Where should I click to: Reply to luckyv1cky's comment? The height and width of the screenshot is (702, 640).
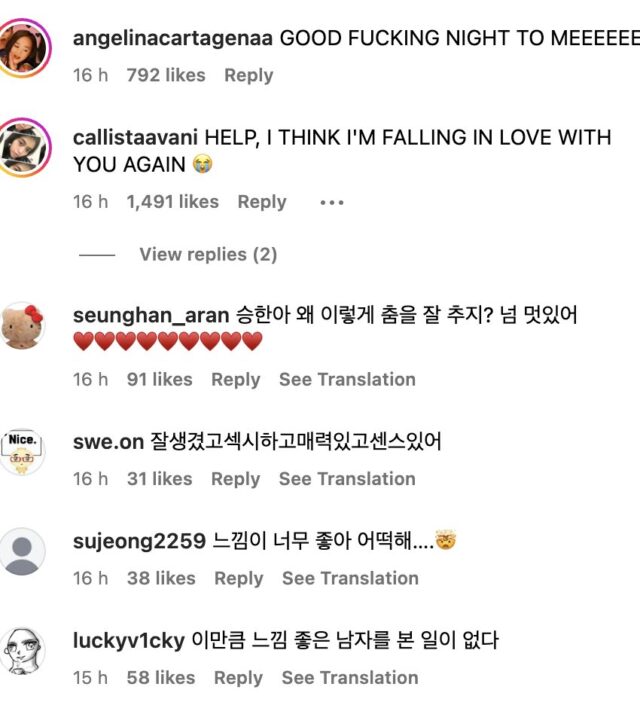(238, 677)
